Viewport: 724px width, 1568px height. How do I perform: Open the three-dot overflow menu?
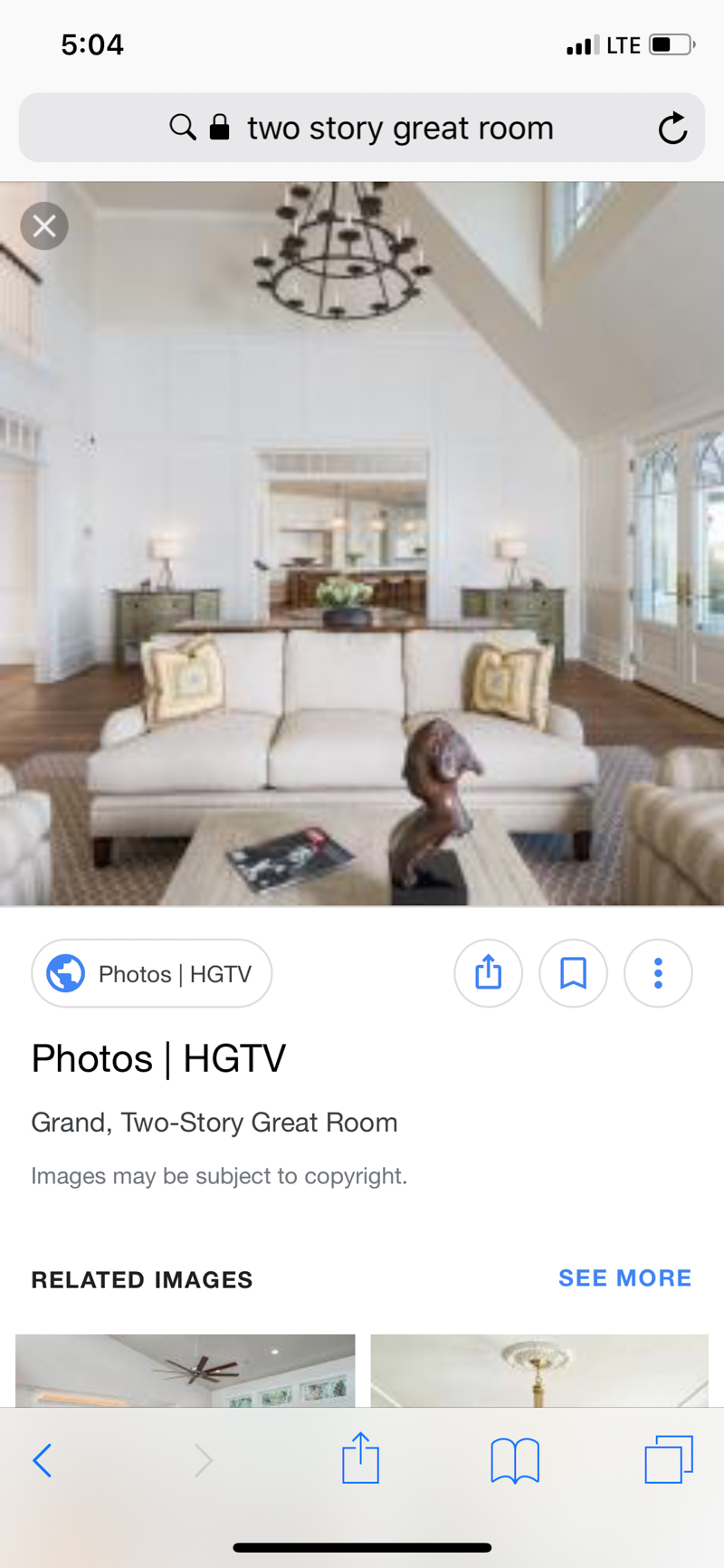(658, 973)
